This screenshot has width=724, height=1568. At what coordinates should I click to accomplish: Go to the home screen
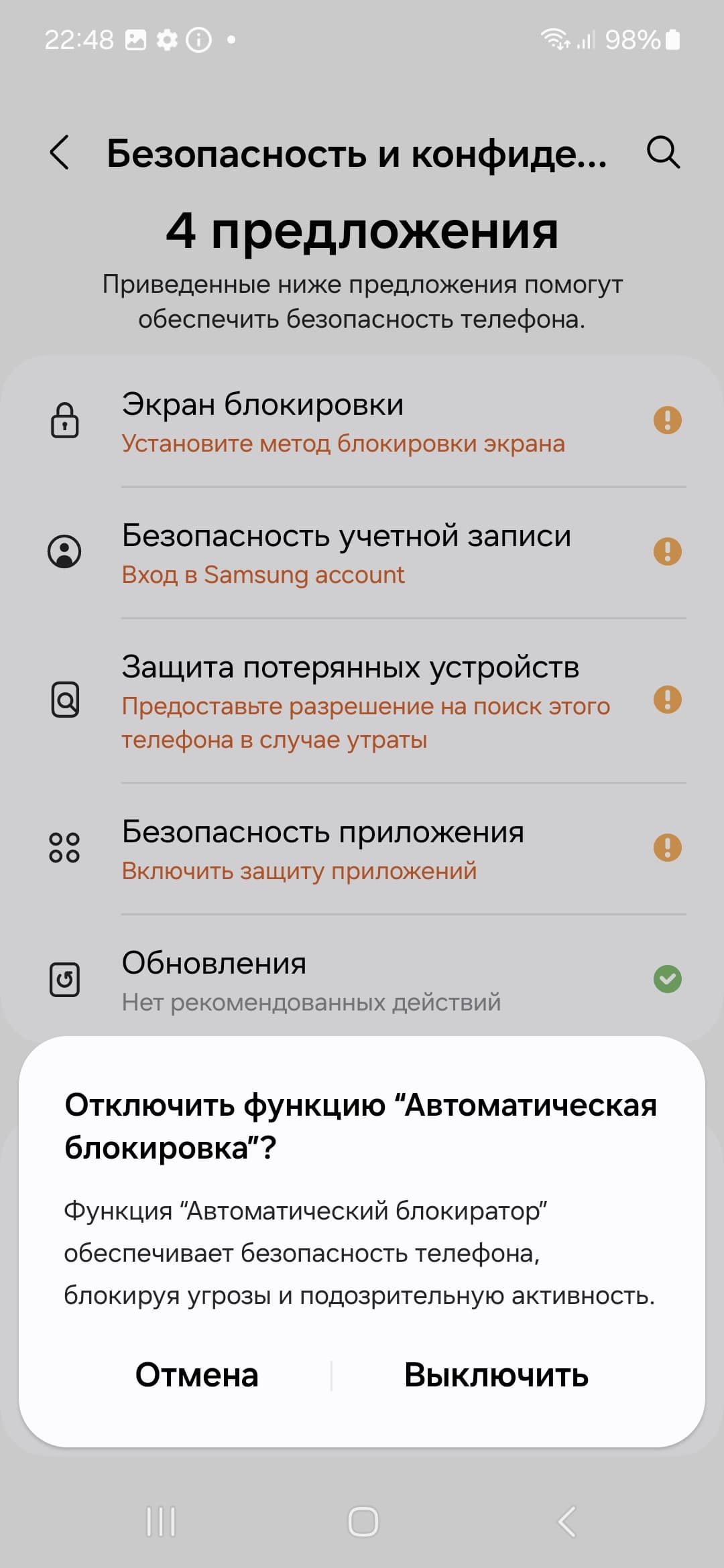click(x=363, y=1522)
